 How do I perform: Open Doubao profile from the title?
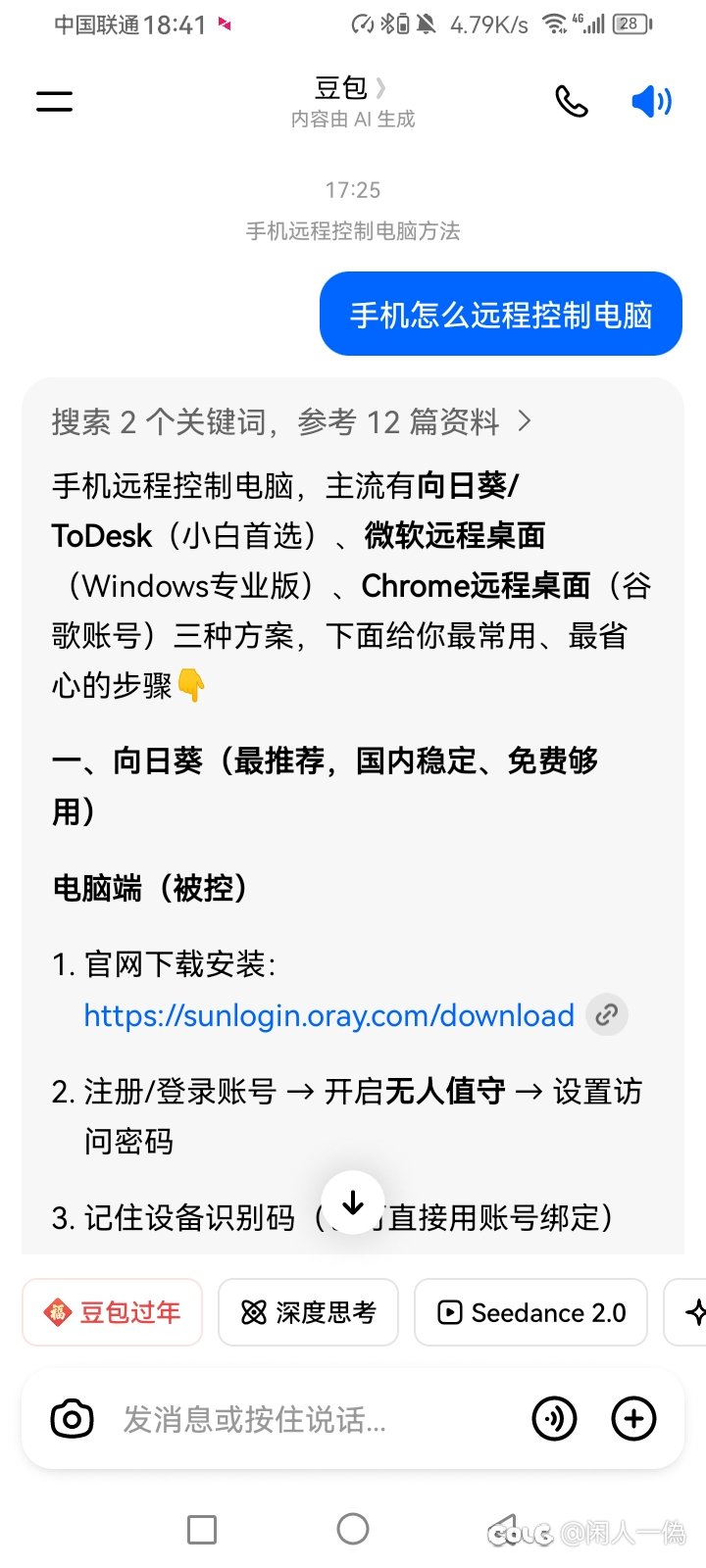pyautogui.click(x=350, y=88)
